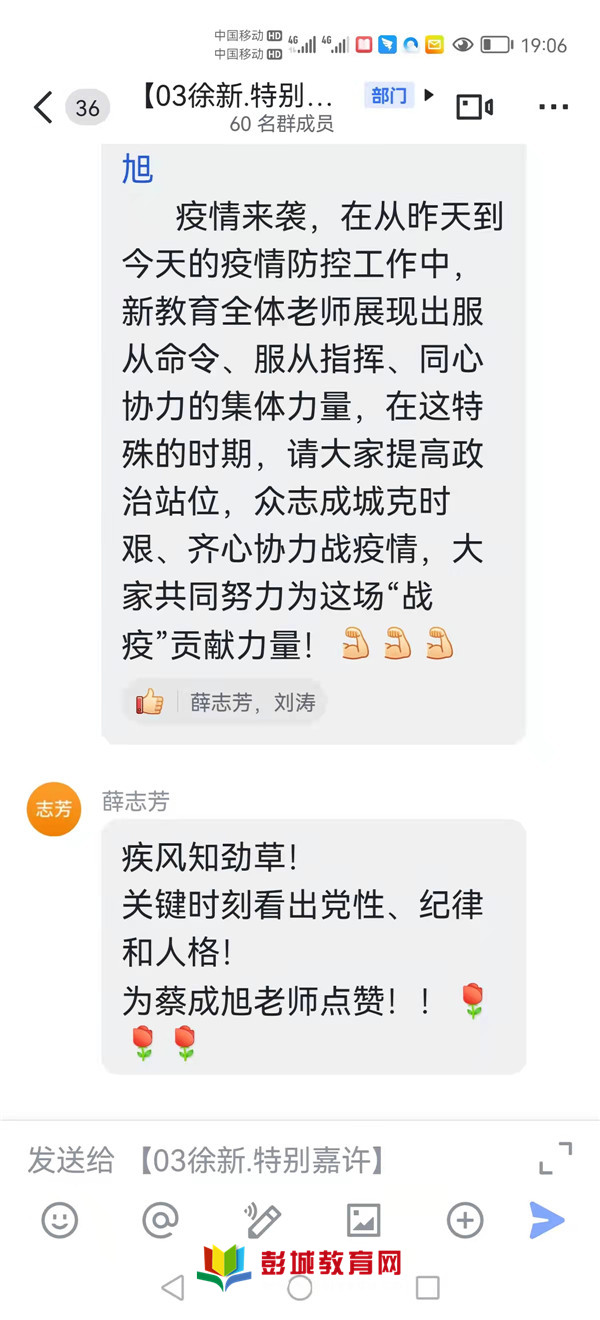Open the voice-to-text pen icon

[x=262, y=1220]
